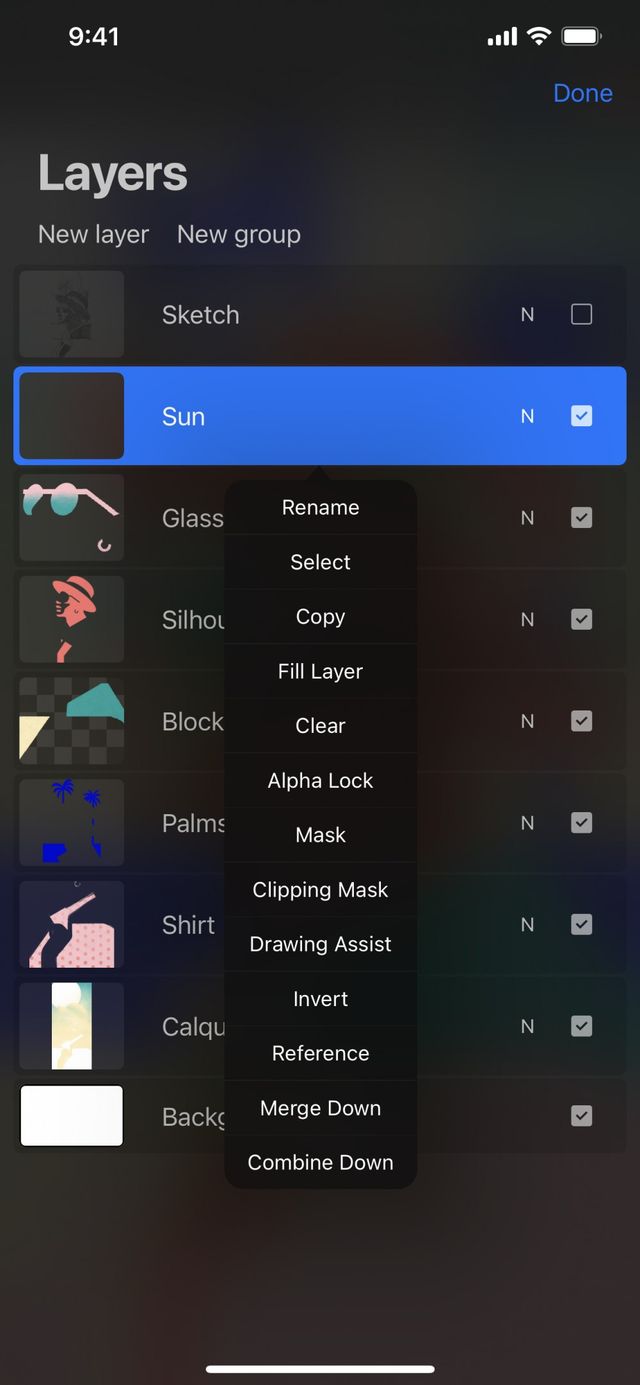Apply Fill Layer option
Screen dimensions: 640x1385
[320, 671]
